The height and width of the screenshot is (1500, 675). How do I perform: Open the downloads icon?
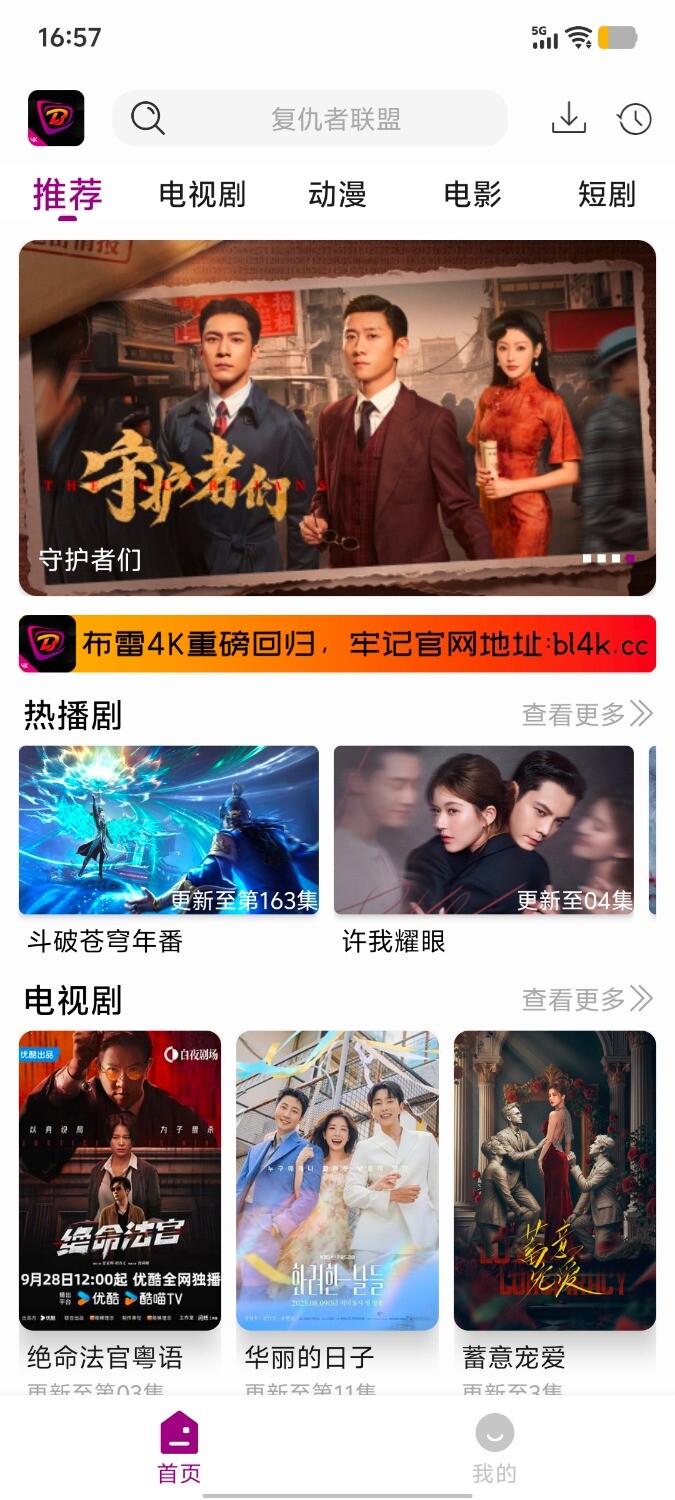tap(569, 119)
